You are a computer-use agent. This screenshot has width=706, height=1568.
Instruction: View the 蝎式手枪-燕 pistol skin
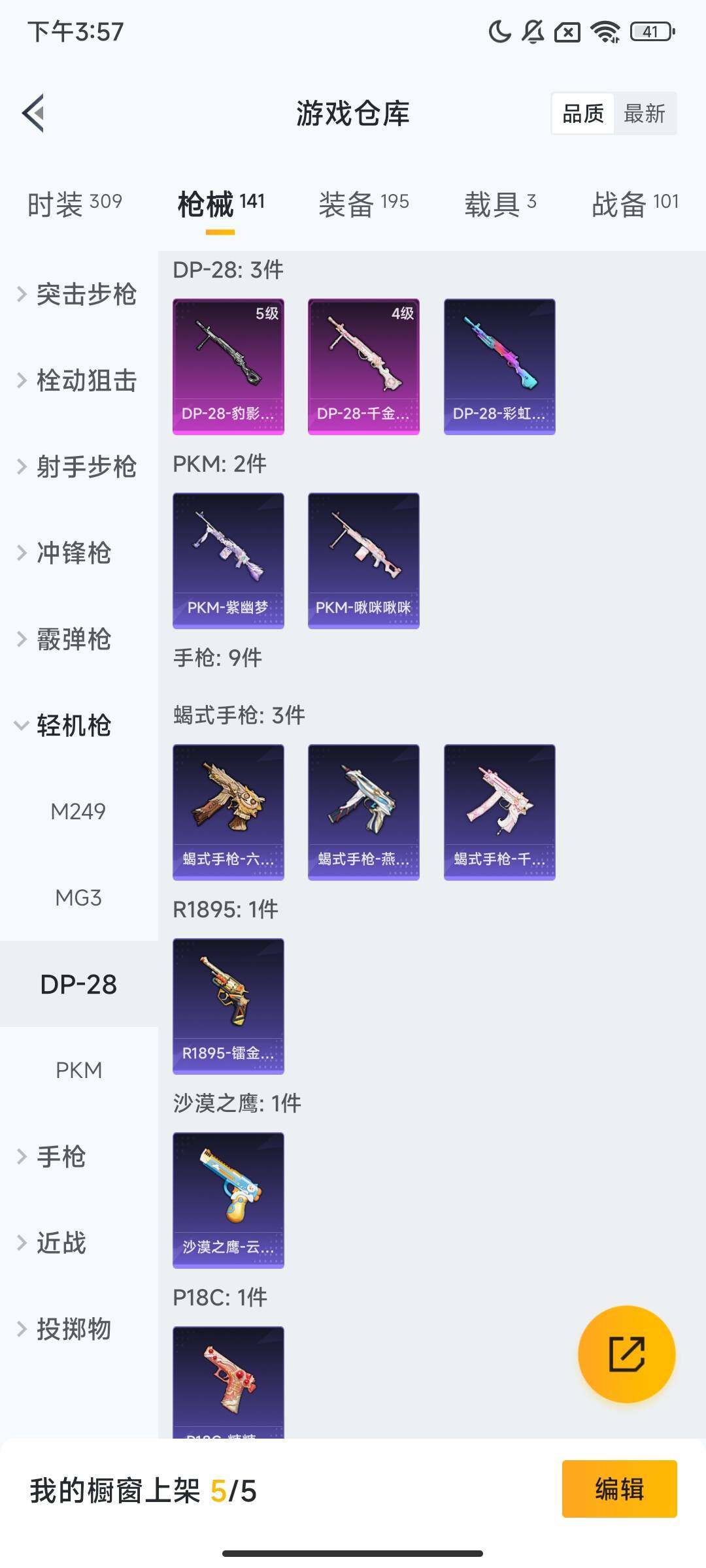pos(363,810)
